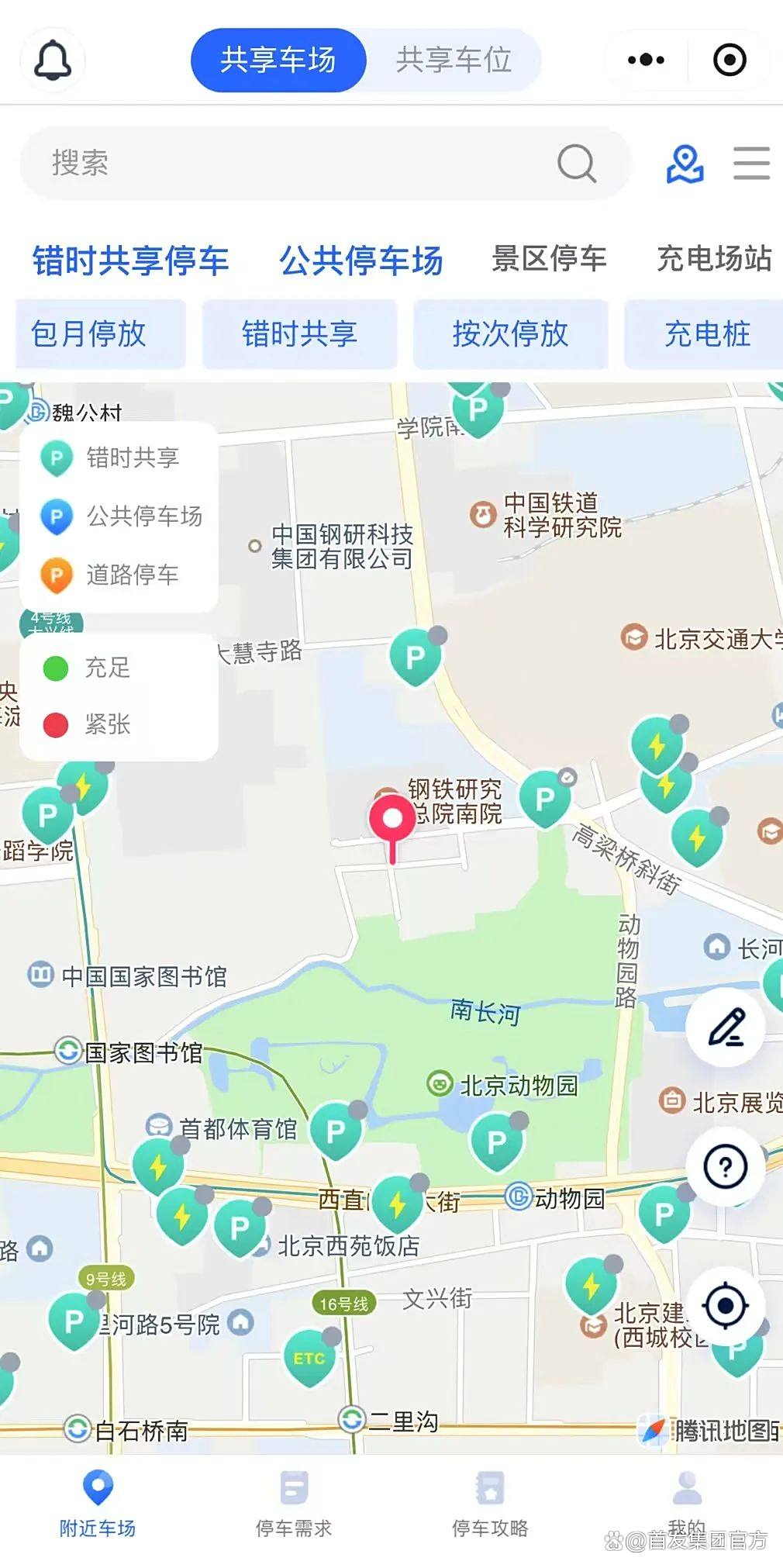The height and width of the screenshot is (1568, 783).
Task: Open the mini program more menu
Action: click(646, 60)
